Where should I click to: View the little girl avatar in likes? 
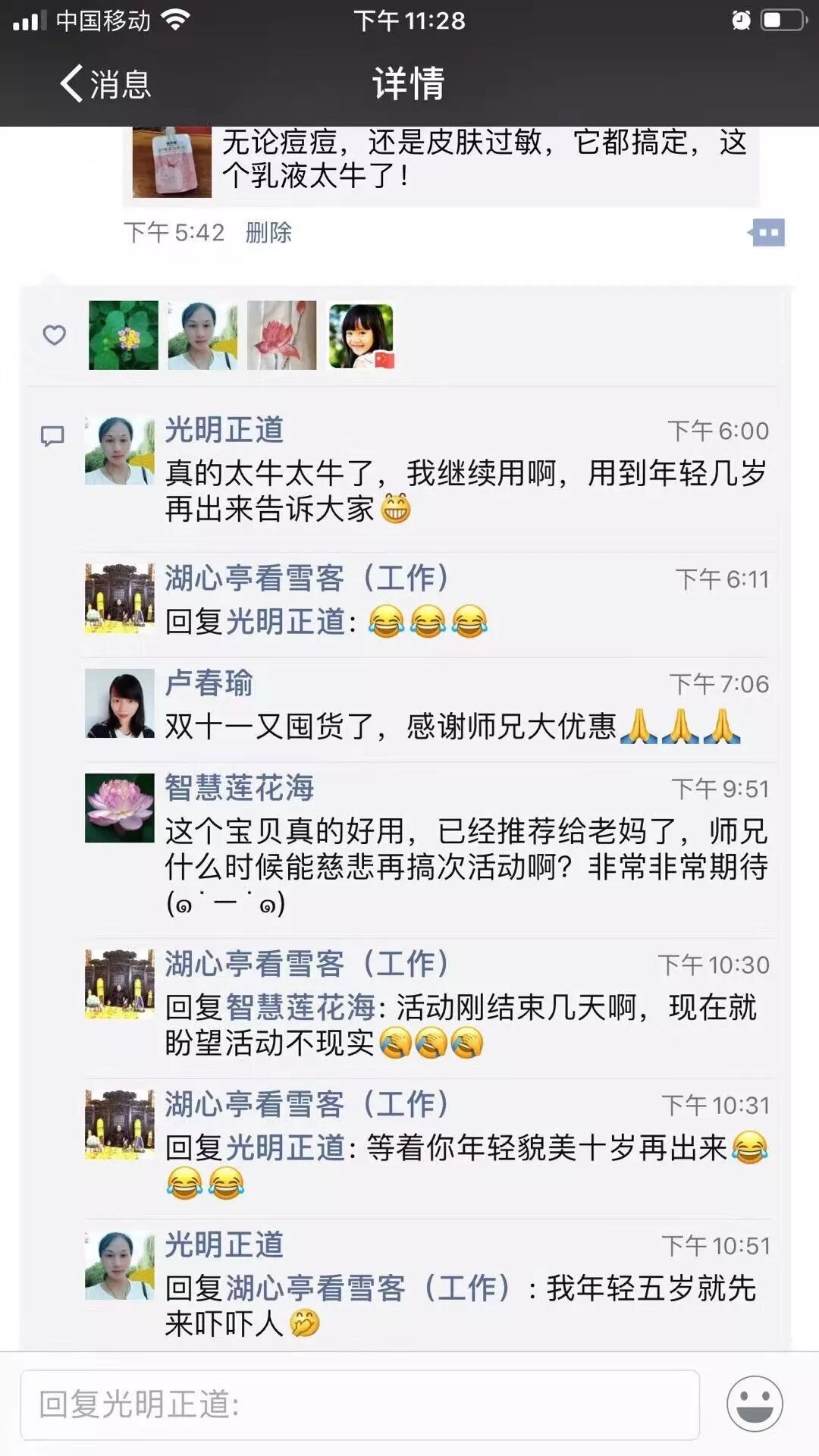[x=361, y=335]
